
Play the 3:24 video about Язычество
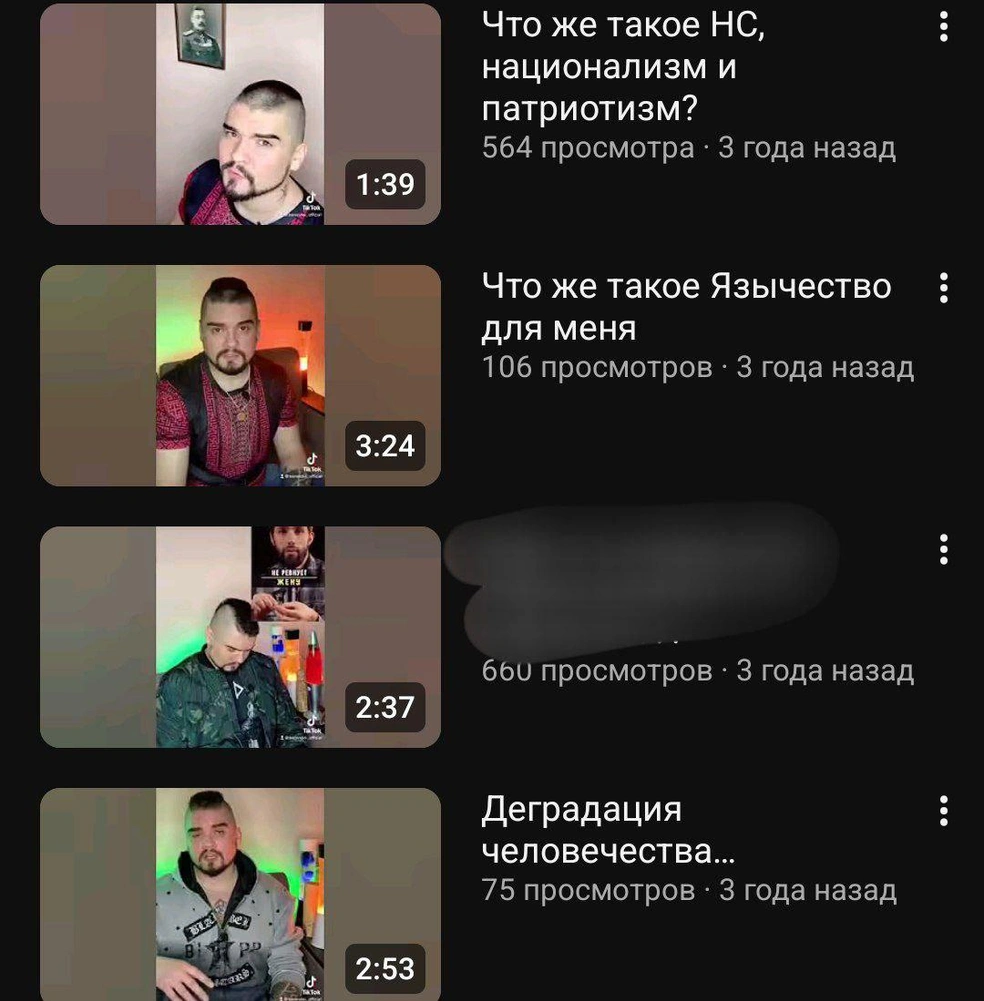click(x=240, y=375)
